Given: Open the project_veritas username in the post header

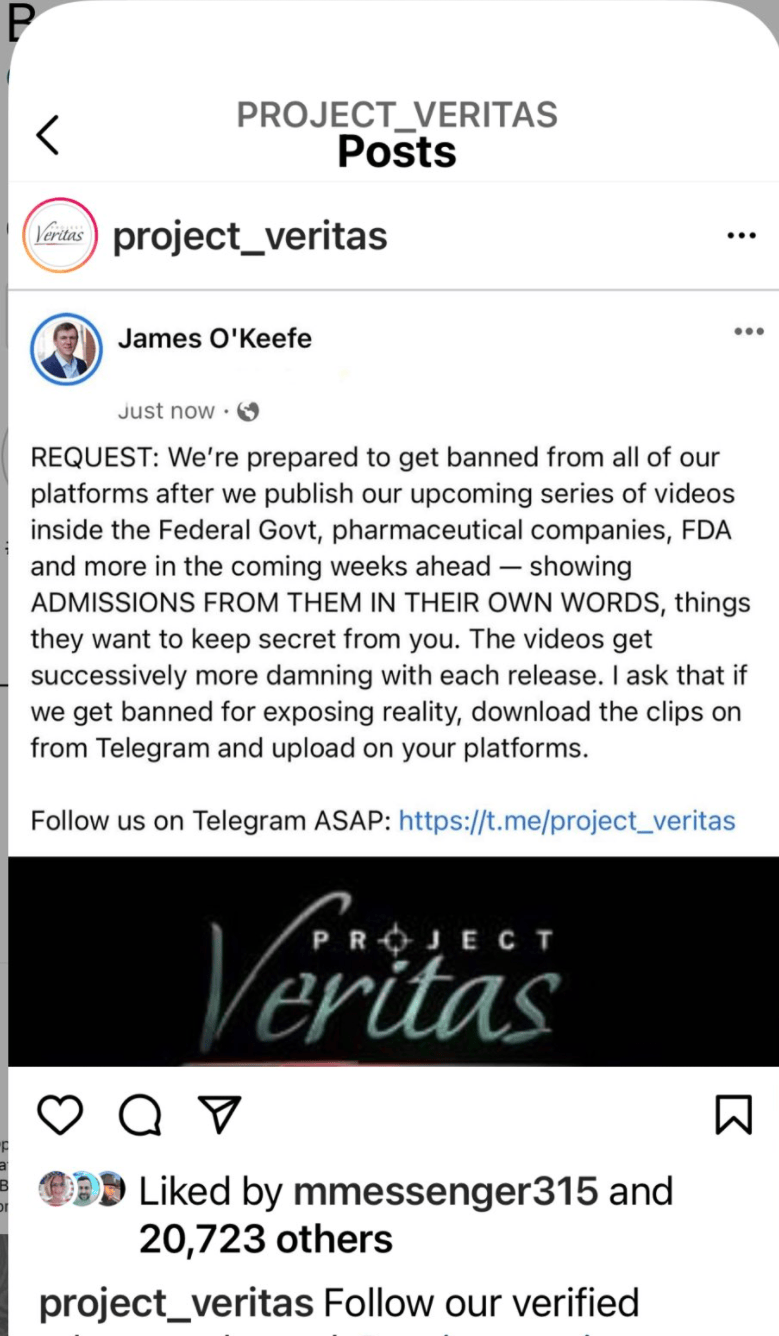Looking at the screenshot, I should pyautogui.click(x=250, y=237).
